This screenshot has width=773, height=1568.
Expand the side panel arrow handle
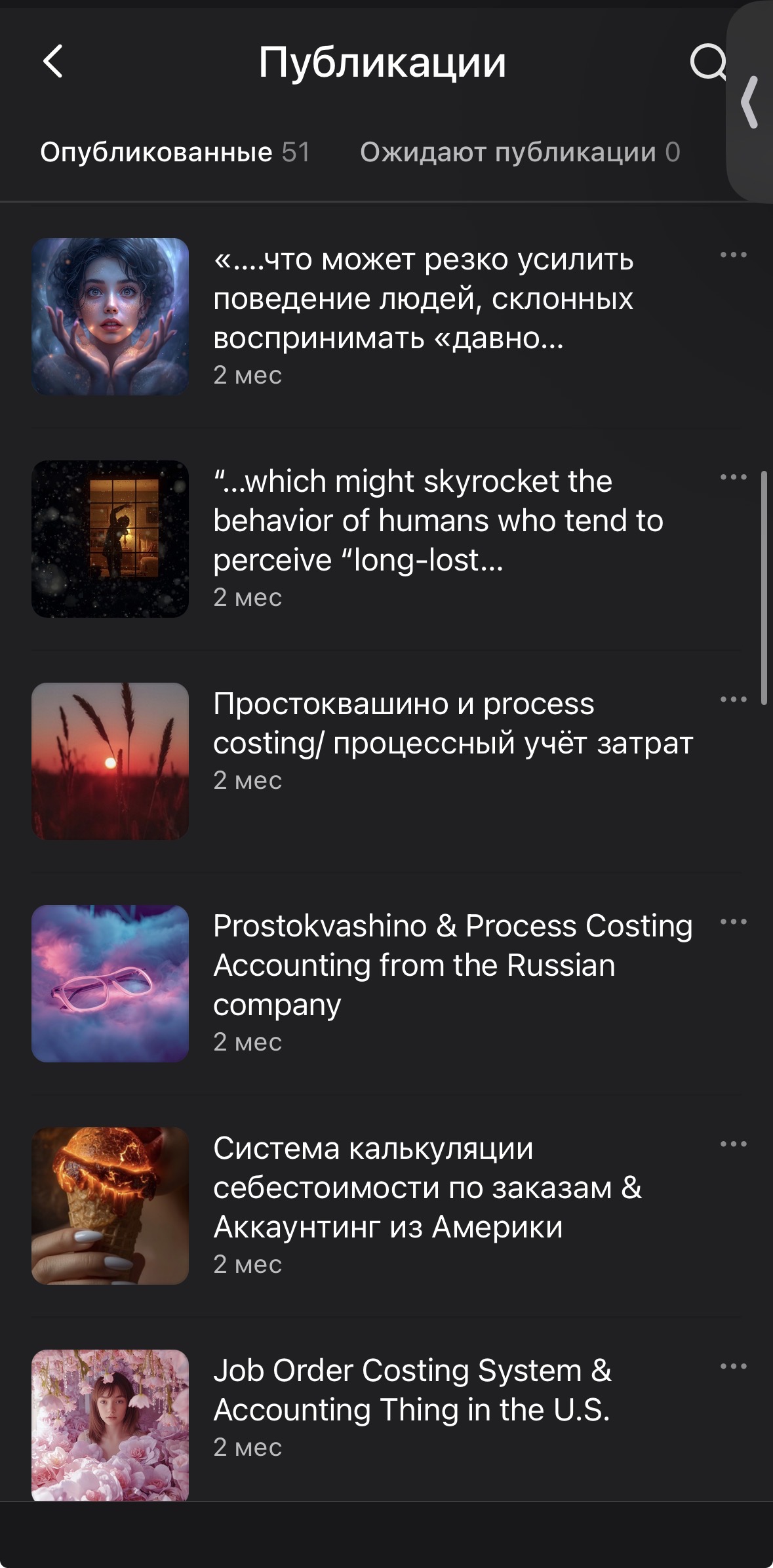[749, 102]
